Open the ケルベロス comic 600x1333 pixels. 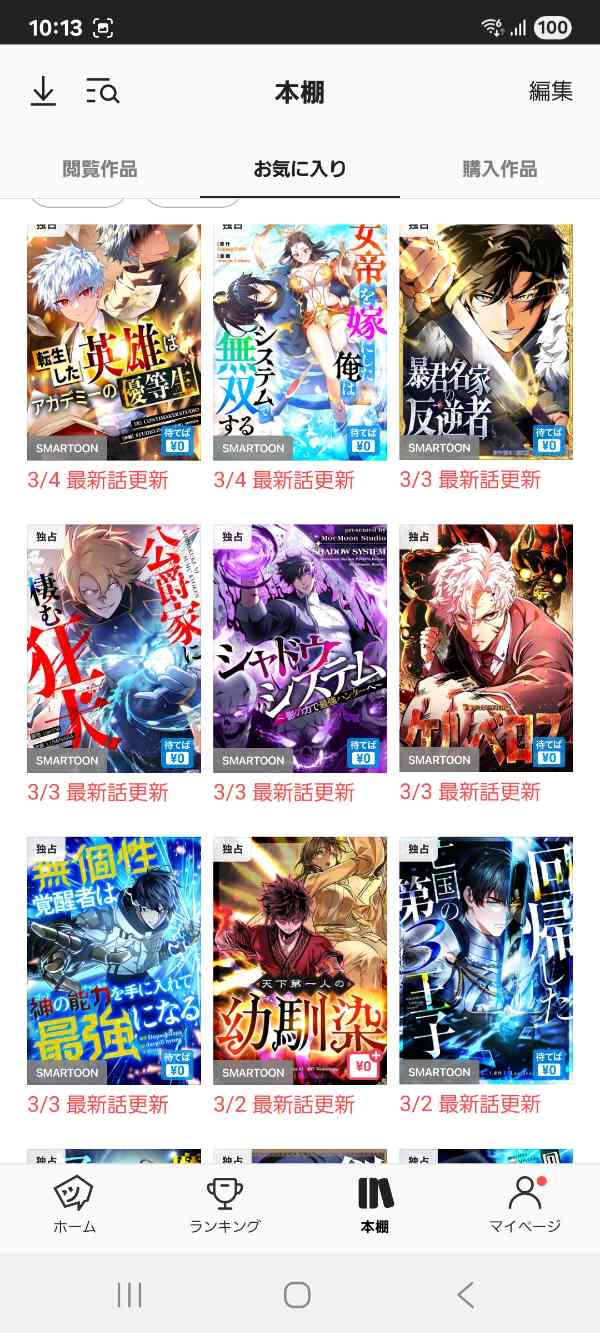486,648
